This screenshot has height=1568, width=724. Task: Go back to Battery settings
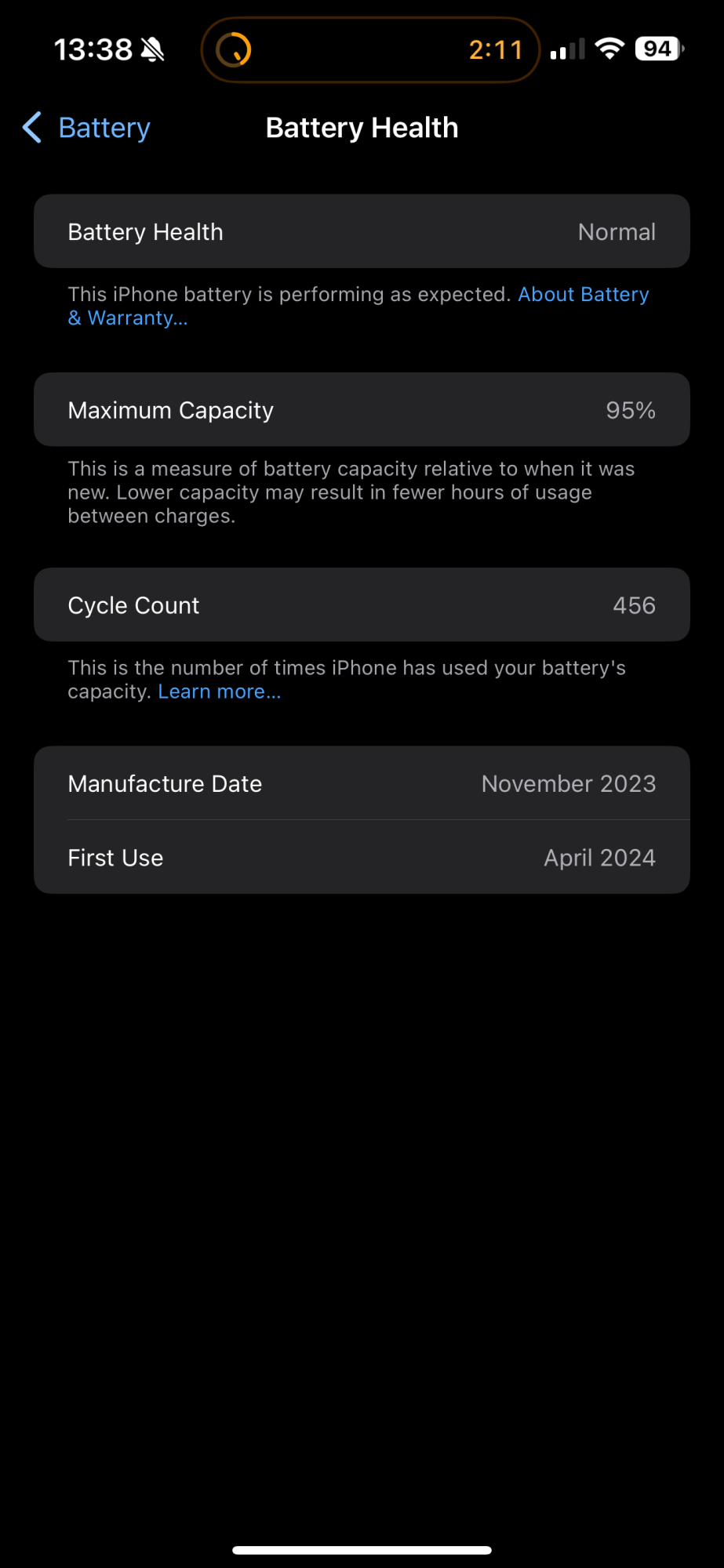[x=87, y=128]
